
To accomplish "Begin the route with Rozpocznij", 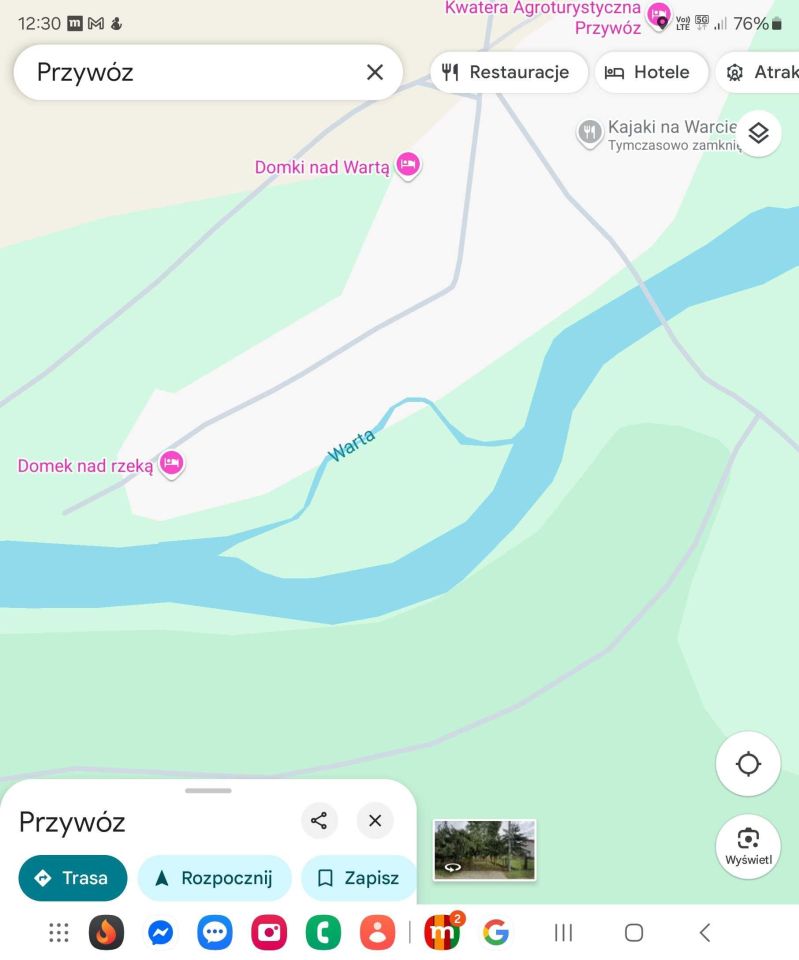I will [x=214, y=878].
